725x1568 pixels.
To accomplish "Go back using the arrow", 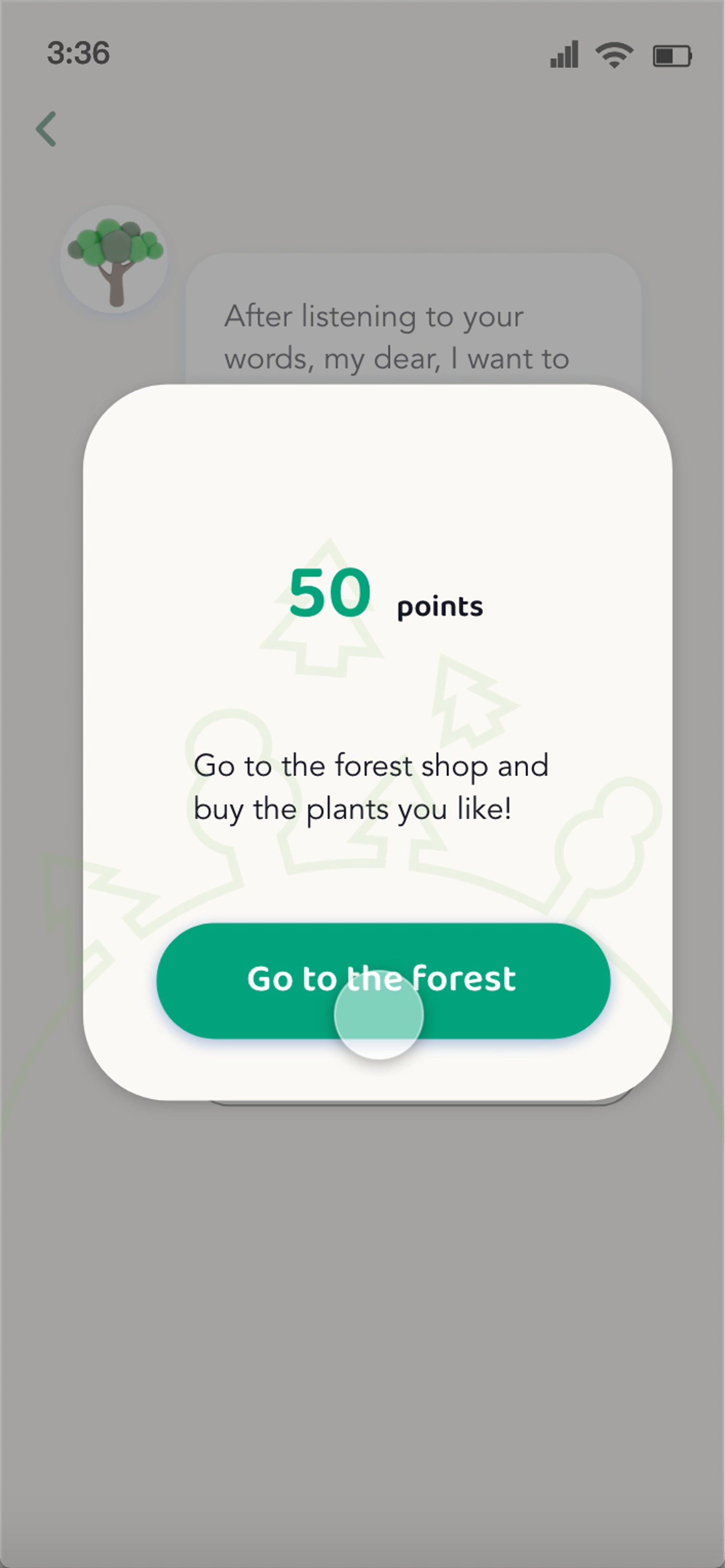I will coord(46,129).
